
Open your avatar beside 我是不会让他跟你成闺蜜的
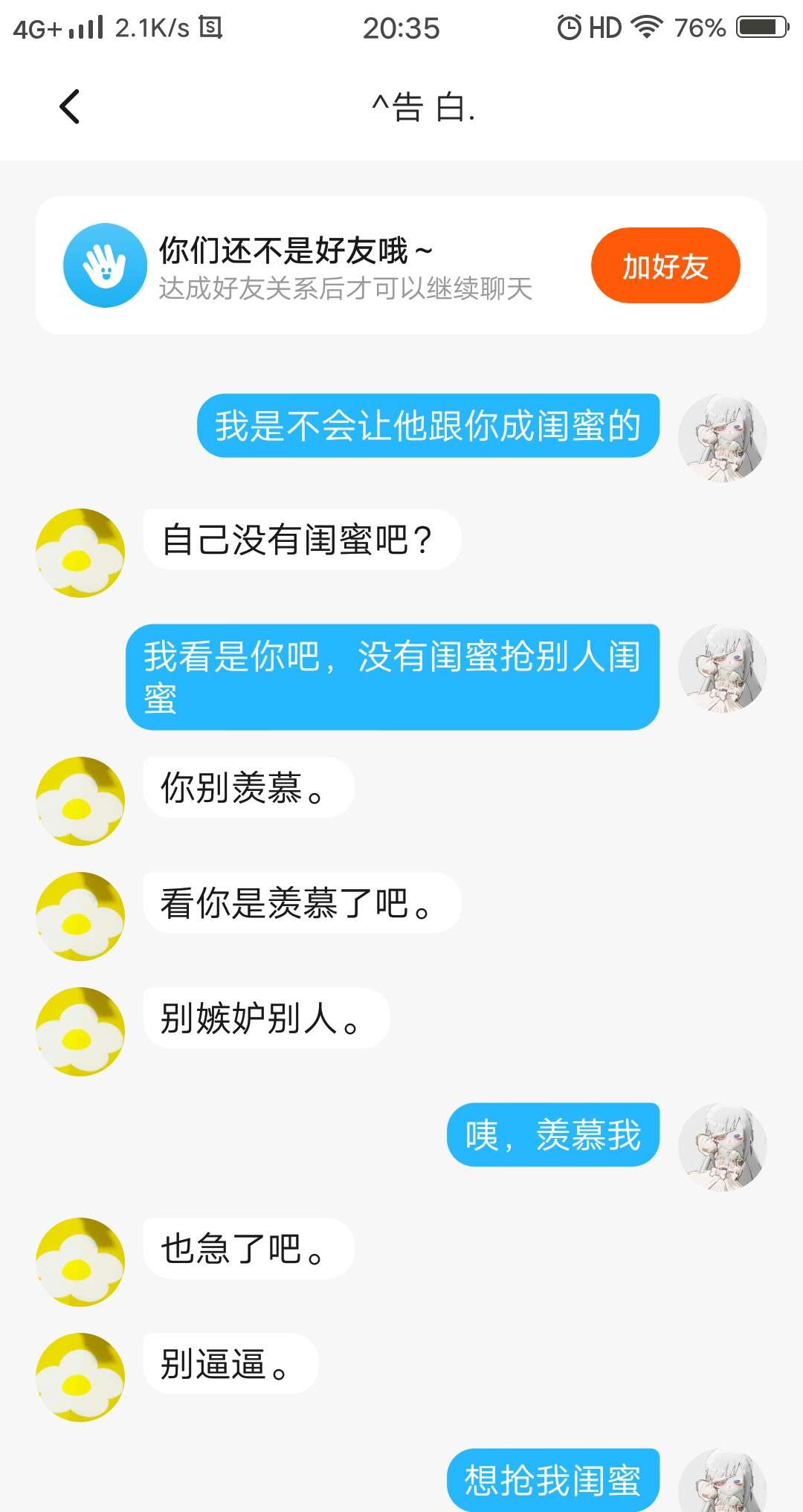723,438
